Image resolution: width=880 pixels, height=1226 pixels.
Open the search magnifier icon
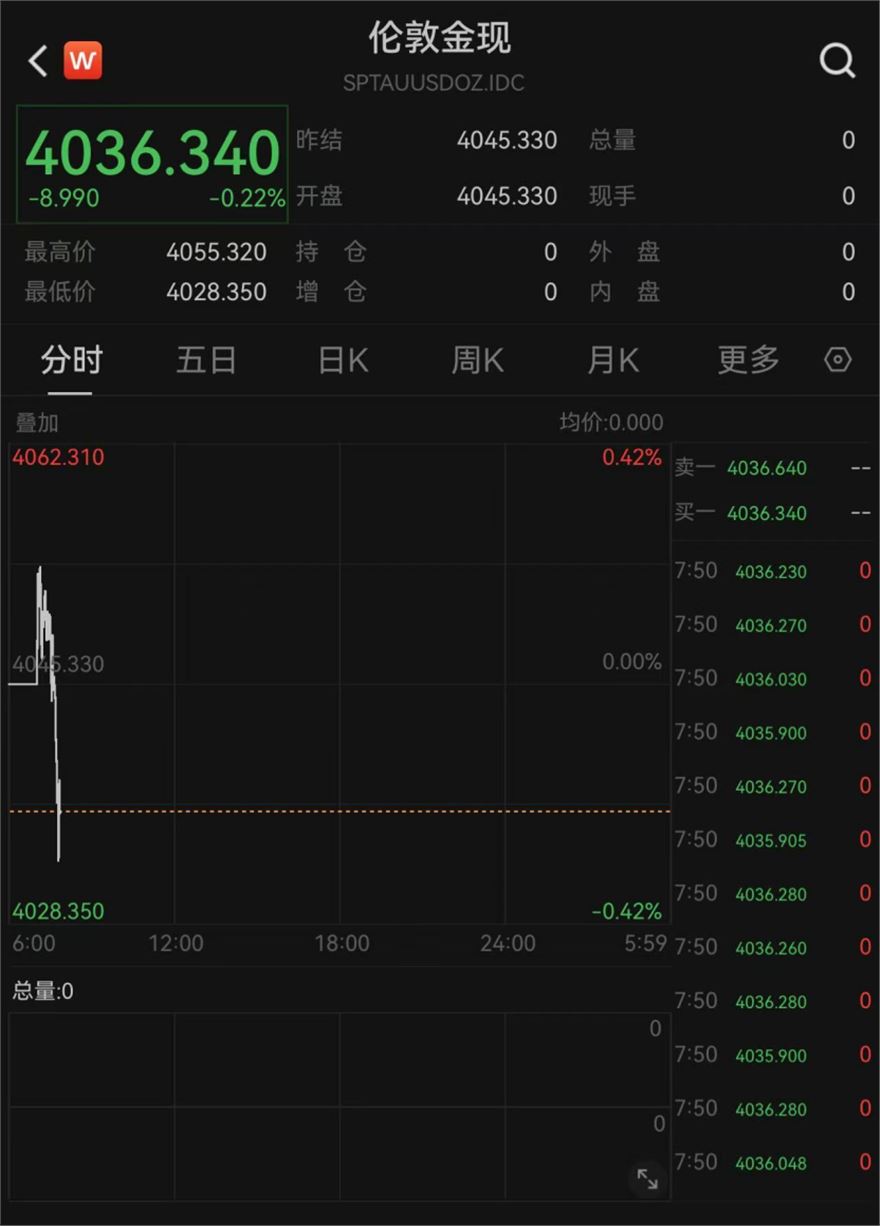[x=837, y=61]
